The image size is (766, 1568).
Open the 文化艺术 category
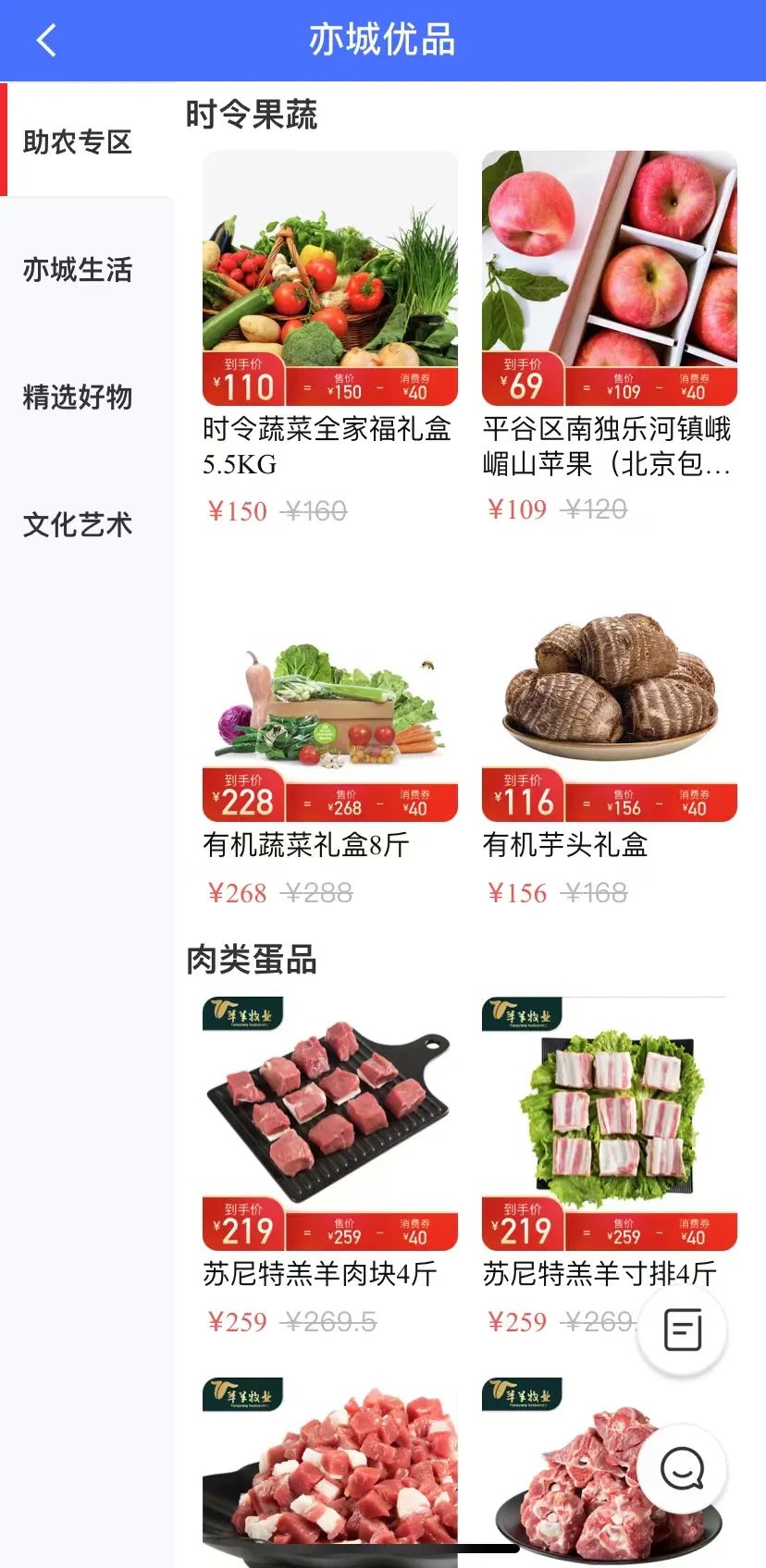pyautogui.click(x=78, y=524)
